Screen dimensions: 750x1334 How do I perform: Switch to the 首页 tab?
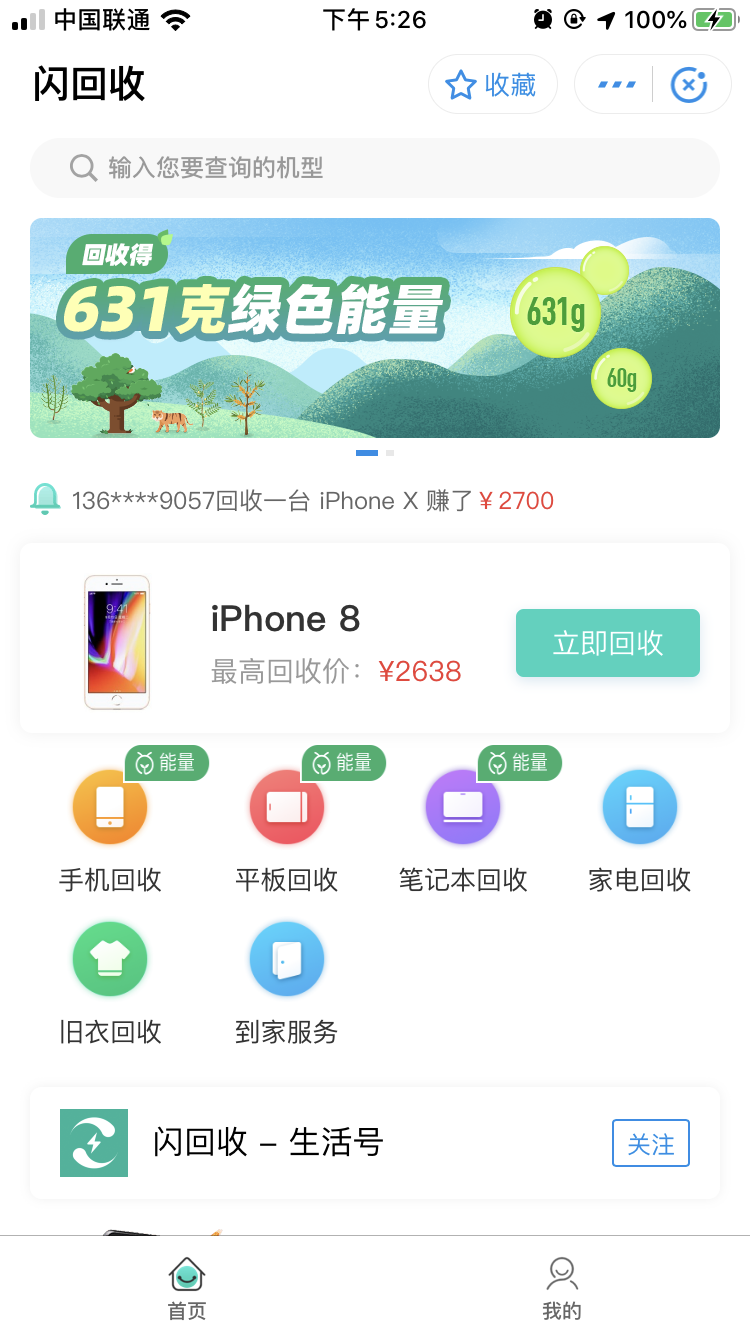click(x=187, y=1288)
